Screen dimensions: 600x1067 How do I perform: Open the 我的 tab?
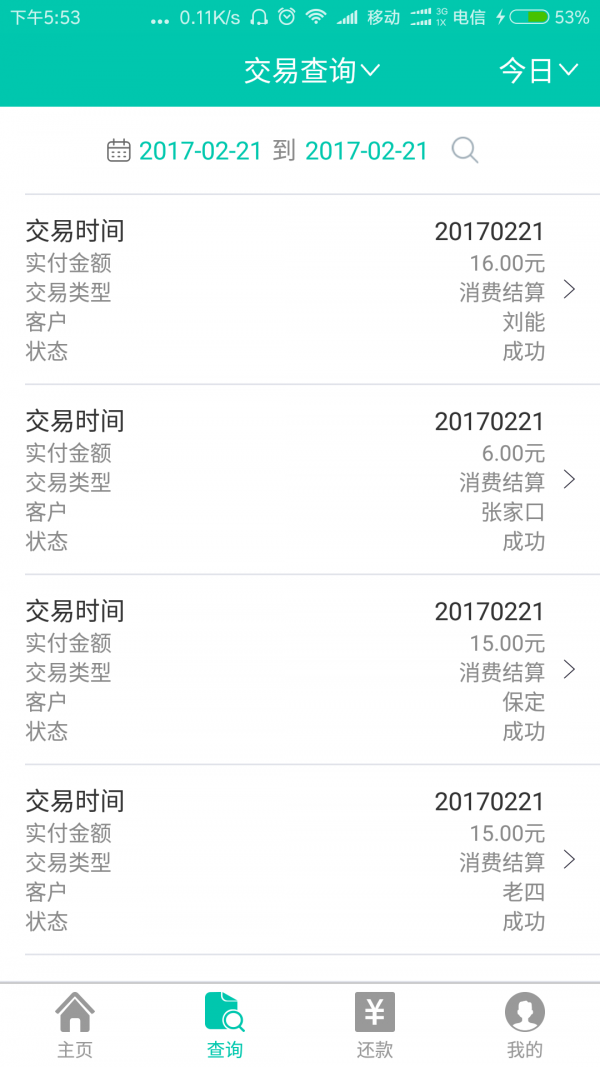coord(525,1025)
